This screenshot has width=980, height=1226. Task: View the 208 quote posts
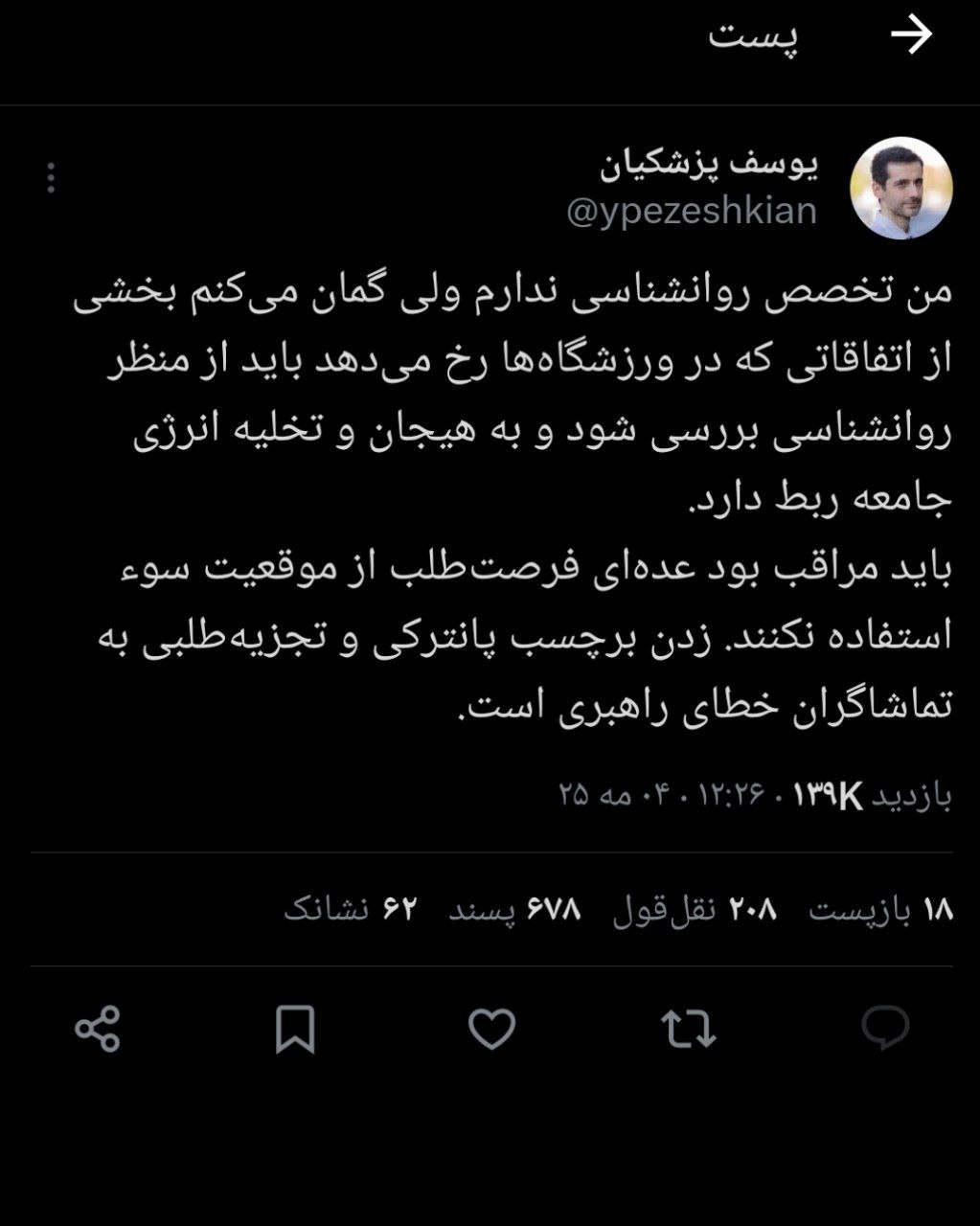[695, 909]
